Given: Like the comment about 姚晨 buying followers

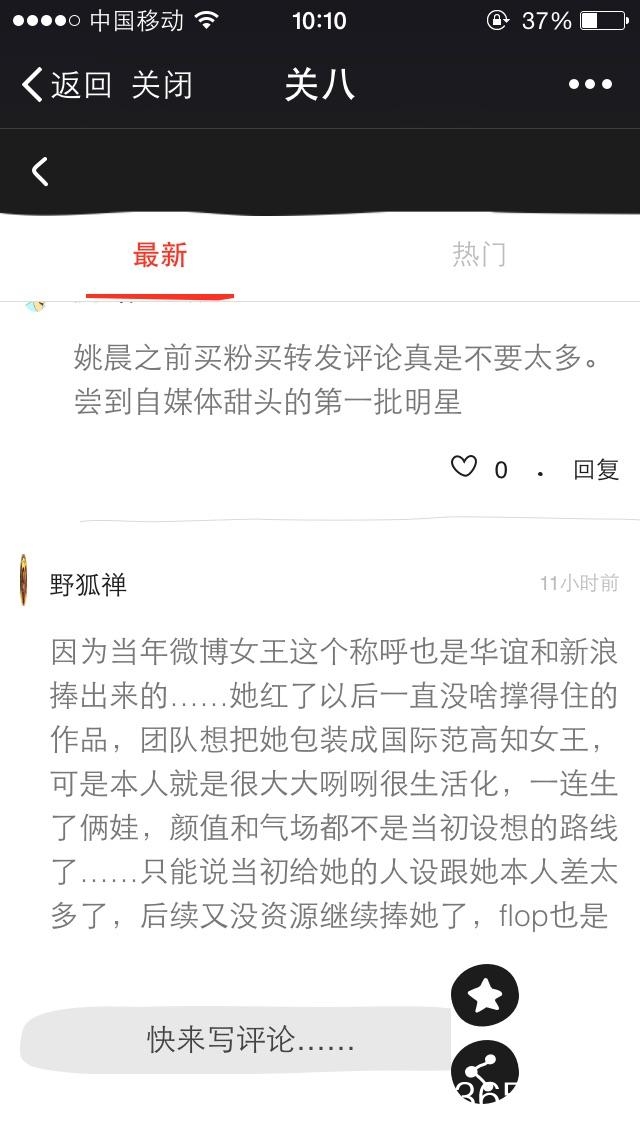Looking at the screenshot, I should pyautogui.click(x=464, y=467).
